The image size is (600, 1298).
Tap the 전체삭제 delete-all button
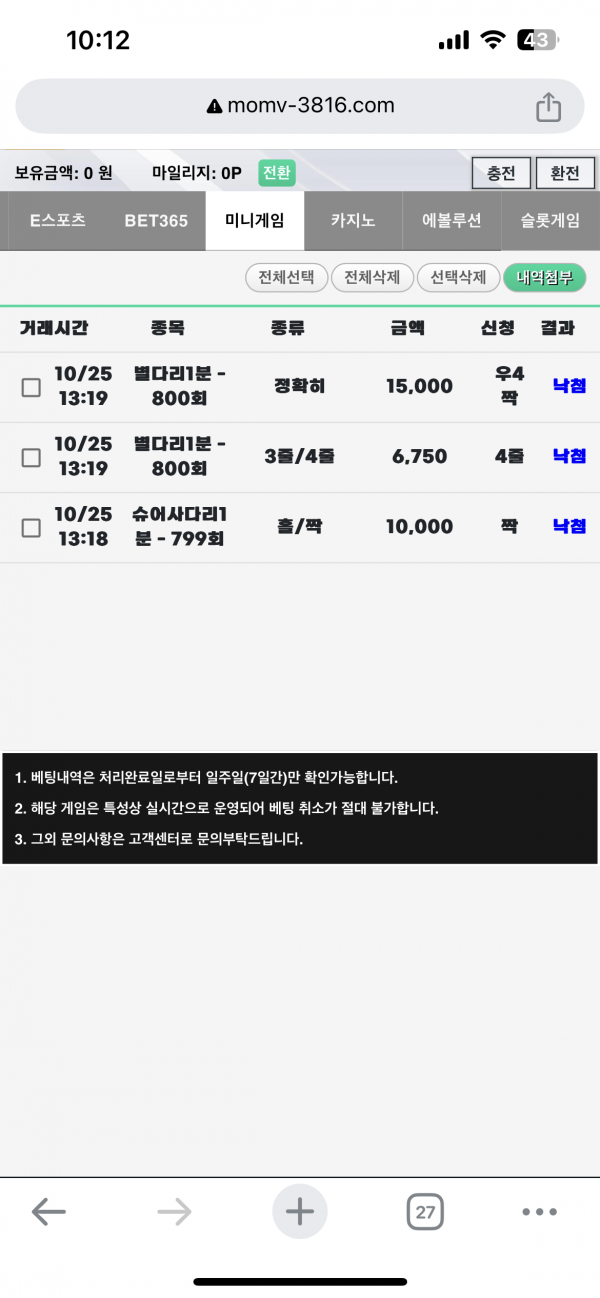click(x=372, y=278)
